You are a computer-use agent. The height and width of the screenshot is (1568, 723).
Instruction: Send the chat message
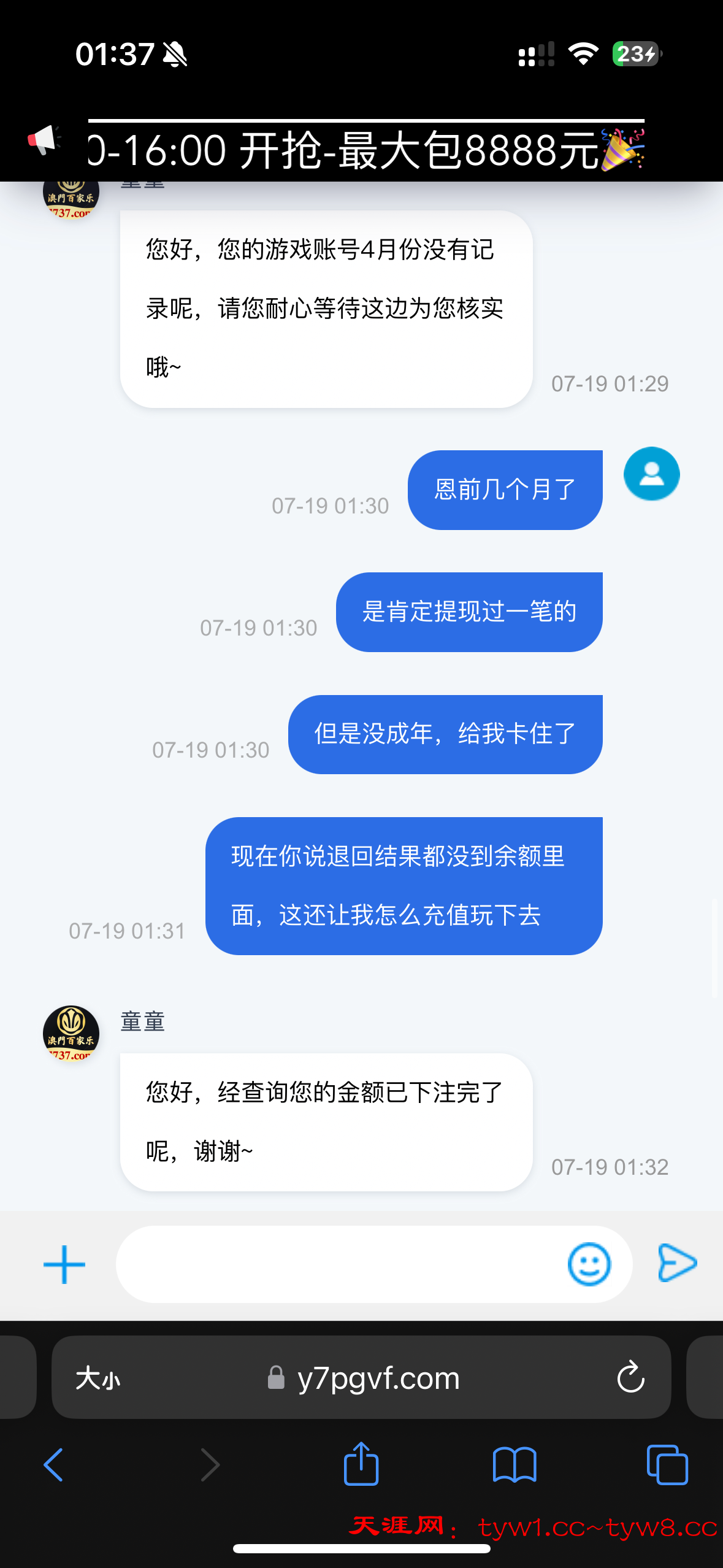coord(677,1263)
